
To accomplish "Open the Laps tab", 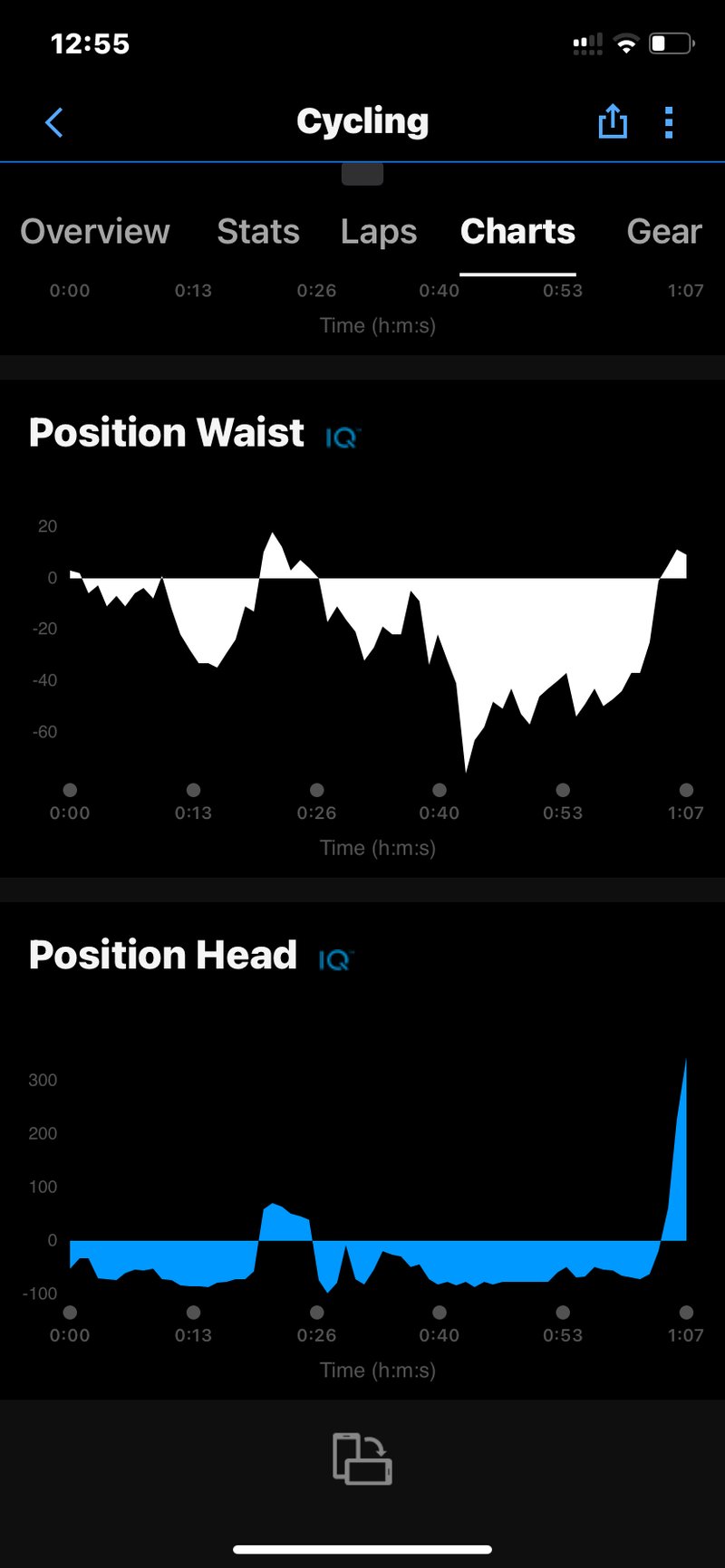I will tap(379, 232).
